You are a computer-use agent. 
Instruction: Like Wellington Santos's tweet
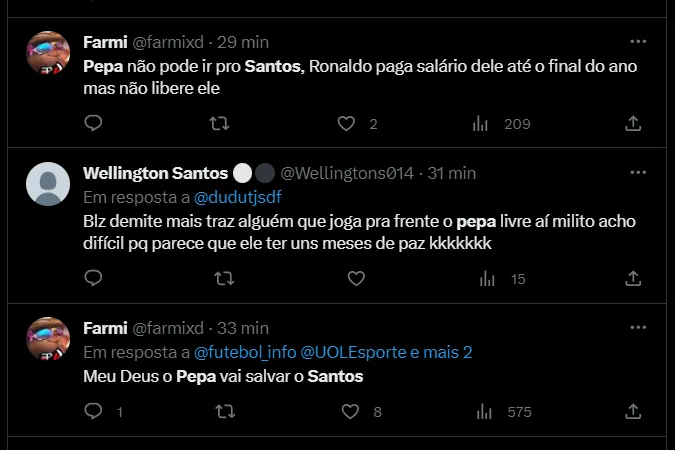(347, 278)
